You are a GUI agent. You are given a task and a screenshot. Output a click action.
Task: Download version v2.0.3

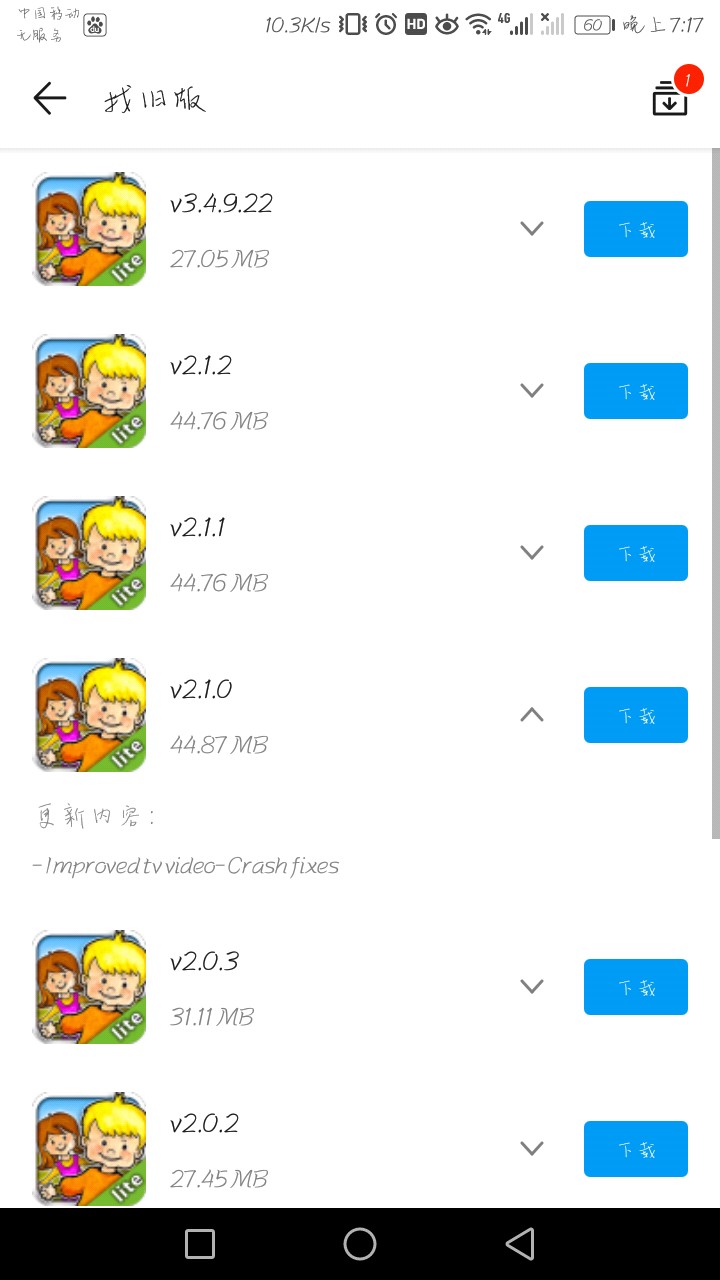(x=635, y=987)
